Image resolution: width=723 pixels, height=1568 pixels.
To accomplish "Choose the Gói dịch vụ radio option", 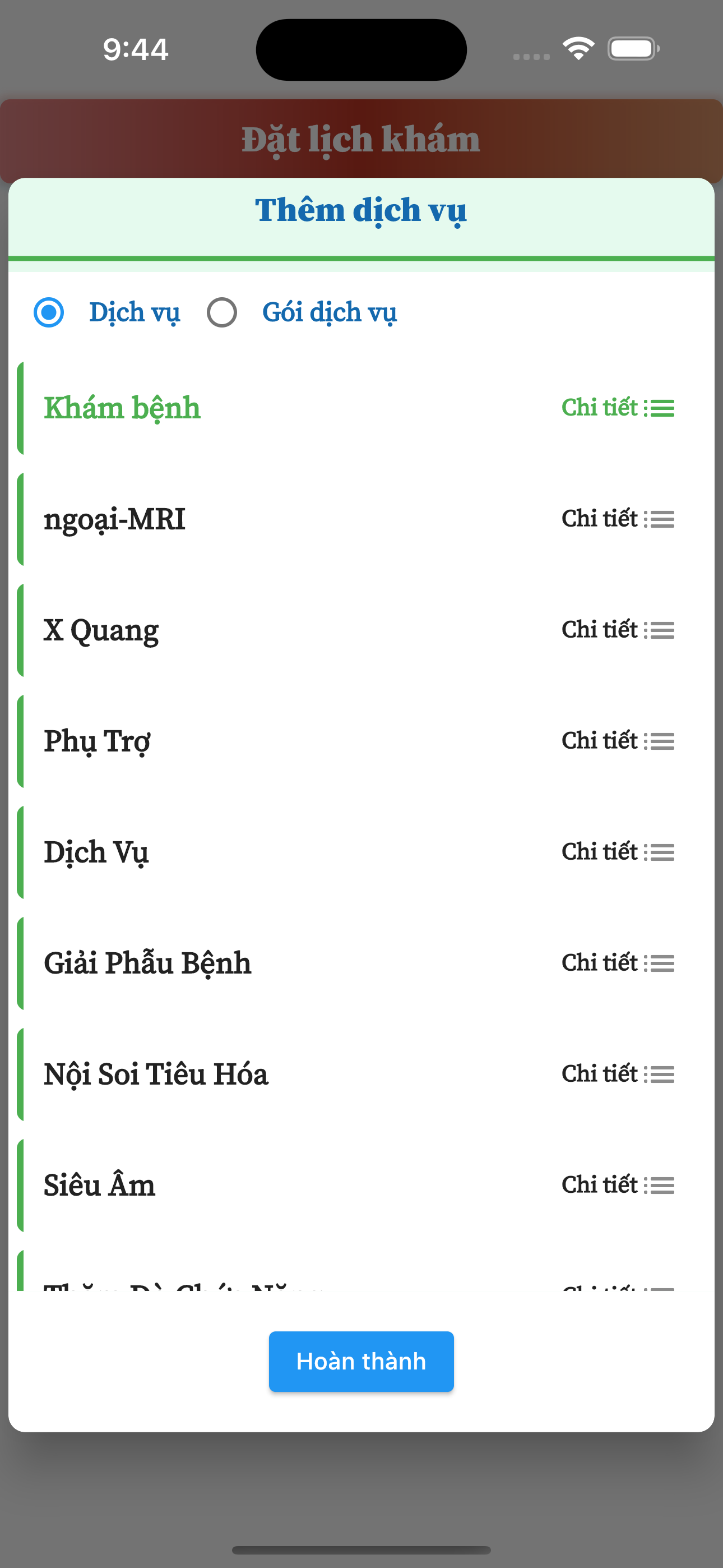I will [222, 312].
